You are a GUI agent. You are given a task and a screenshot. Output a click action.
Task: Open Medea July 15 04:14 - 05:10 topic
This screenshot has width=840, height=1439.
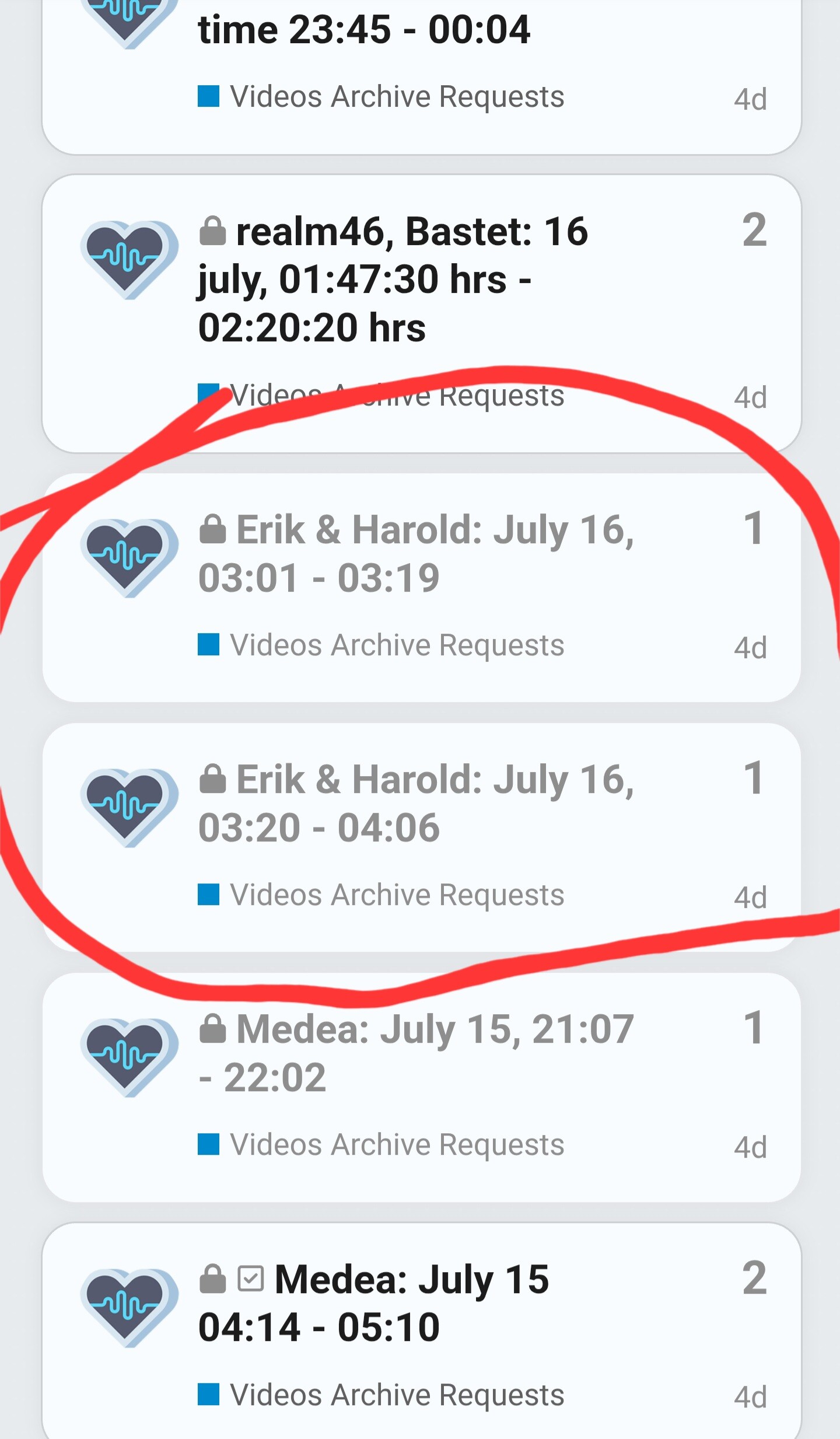(x=373, y=1303)
